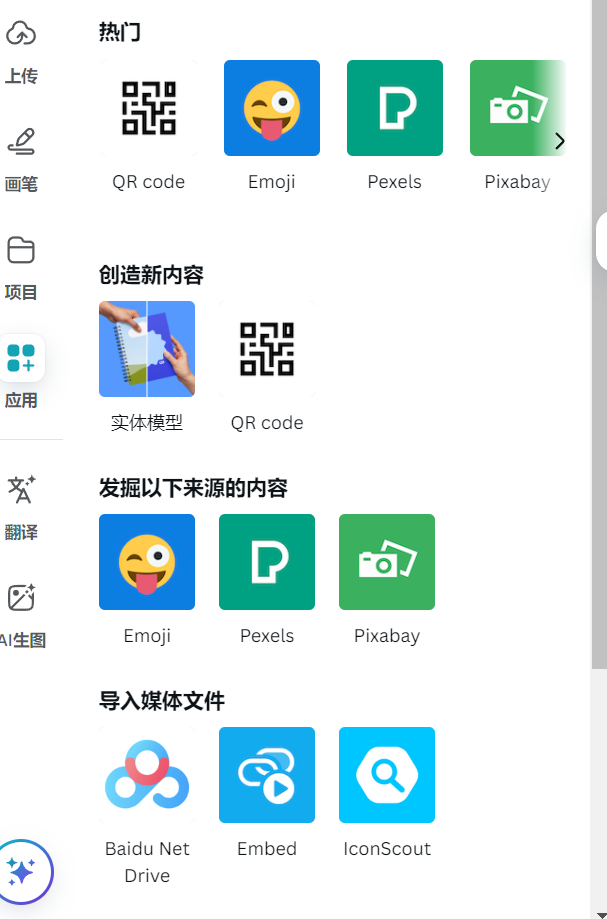
Task: Open Pexels in the 热门 row
Action: pyautogui.click(x=395, y=125)
